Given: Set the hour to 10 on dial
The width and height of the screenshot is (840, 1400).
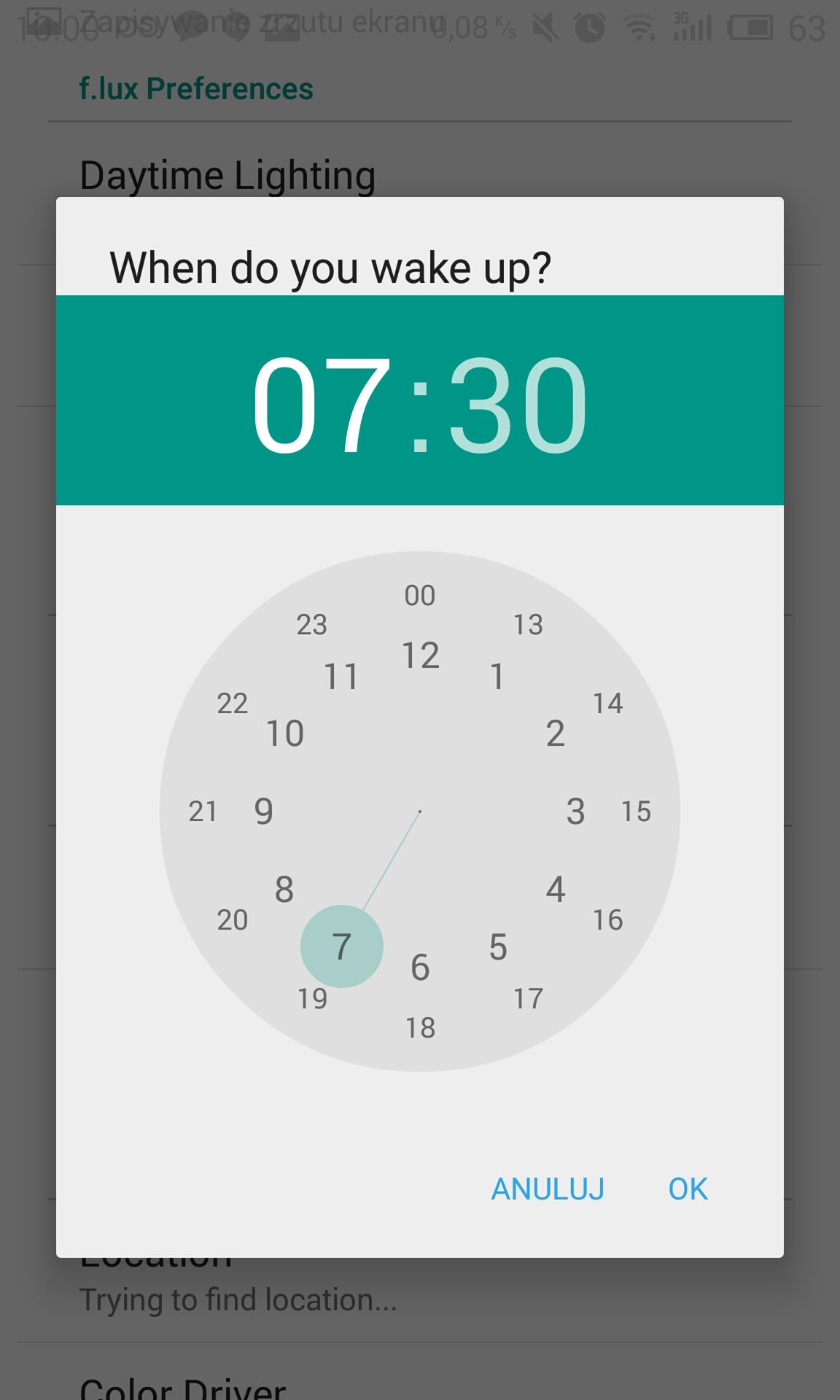Looking at the screenshot, I should pyautogui.click(x=284, y=733).
